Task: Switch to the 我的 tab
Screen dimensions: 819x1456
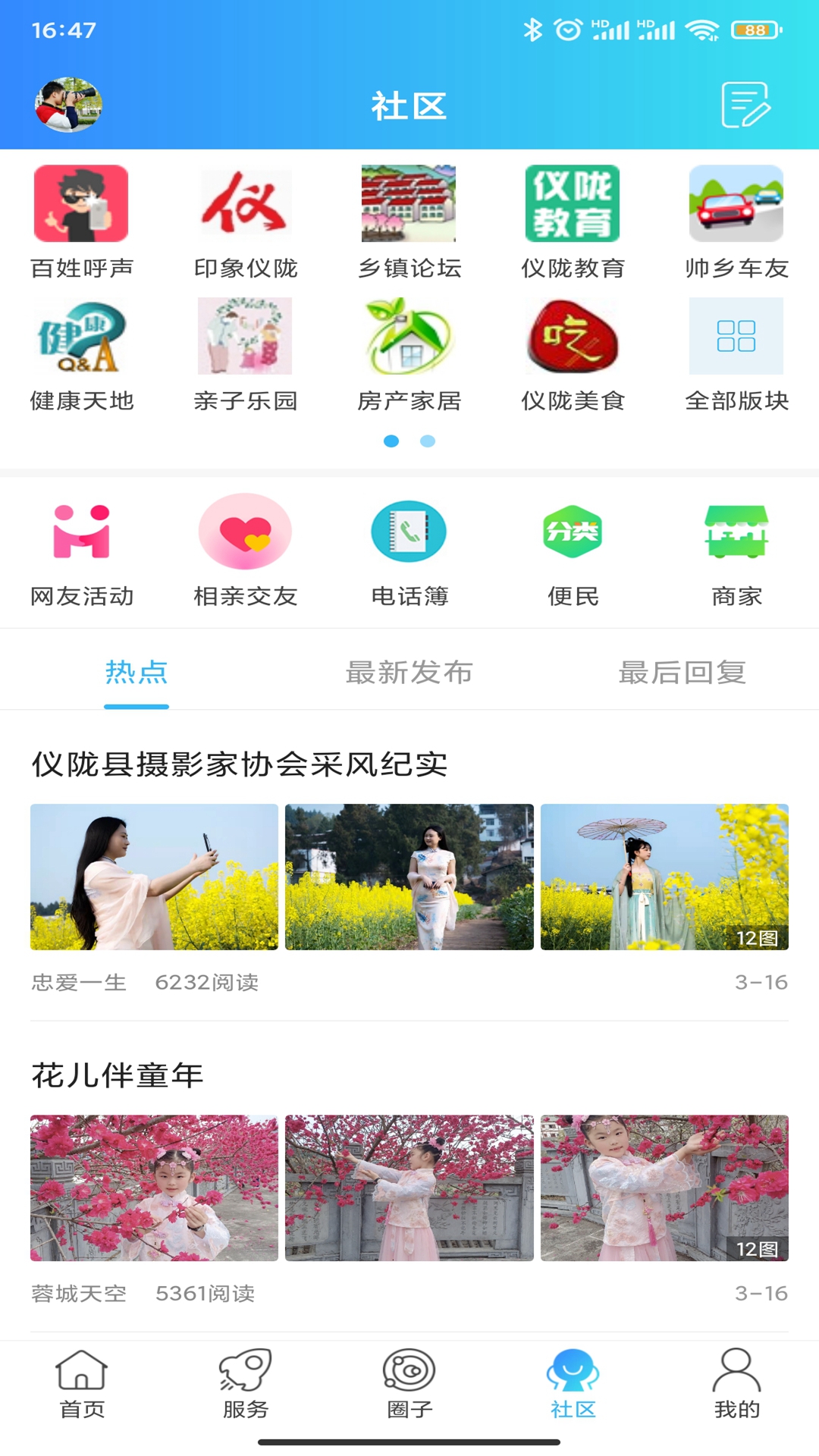Action: click(736, 1385)
